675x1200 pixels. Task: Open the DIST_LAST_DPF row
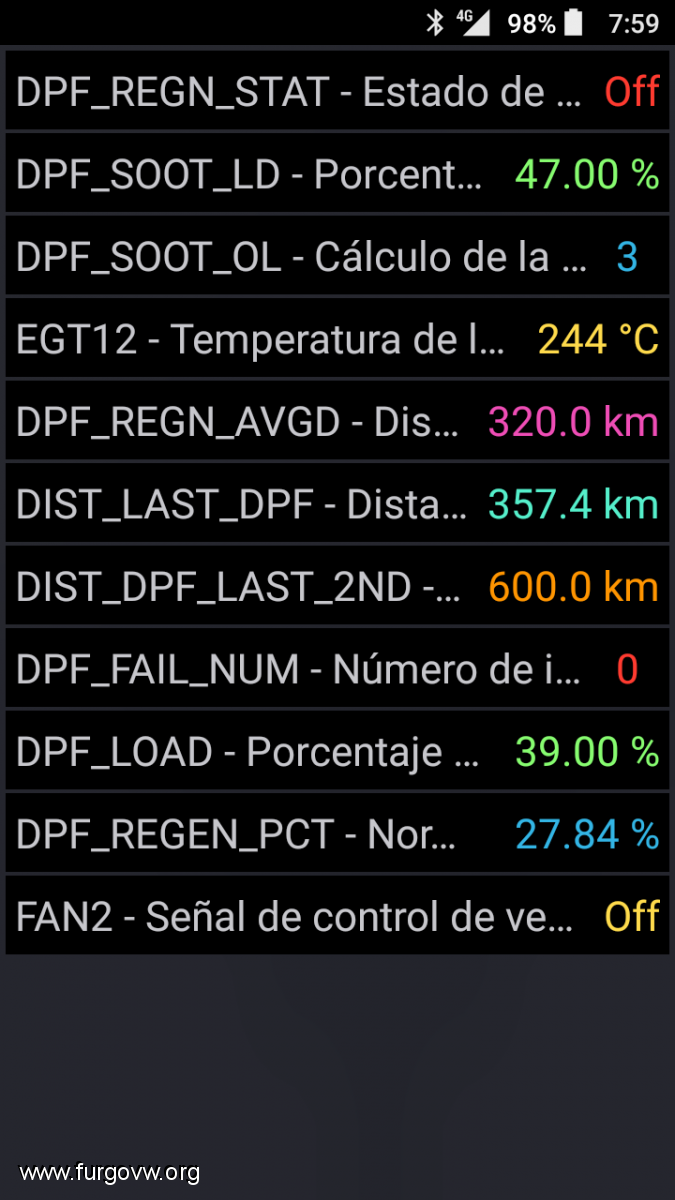(337, 504)
